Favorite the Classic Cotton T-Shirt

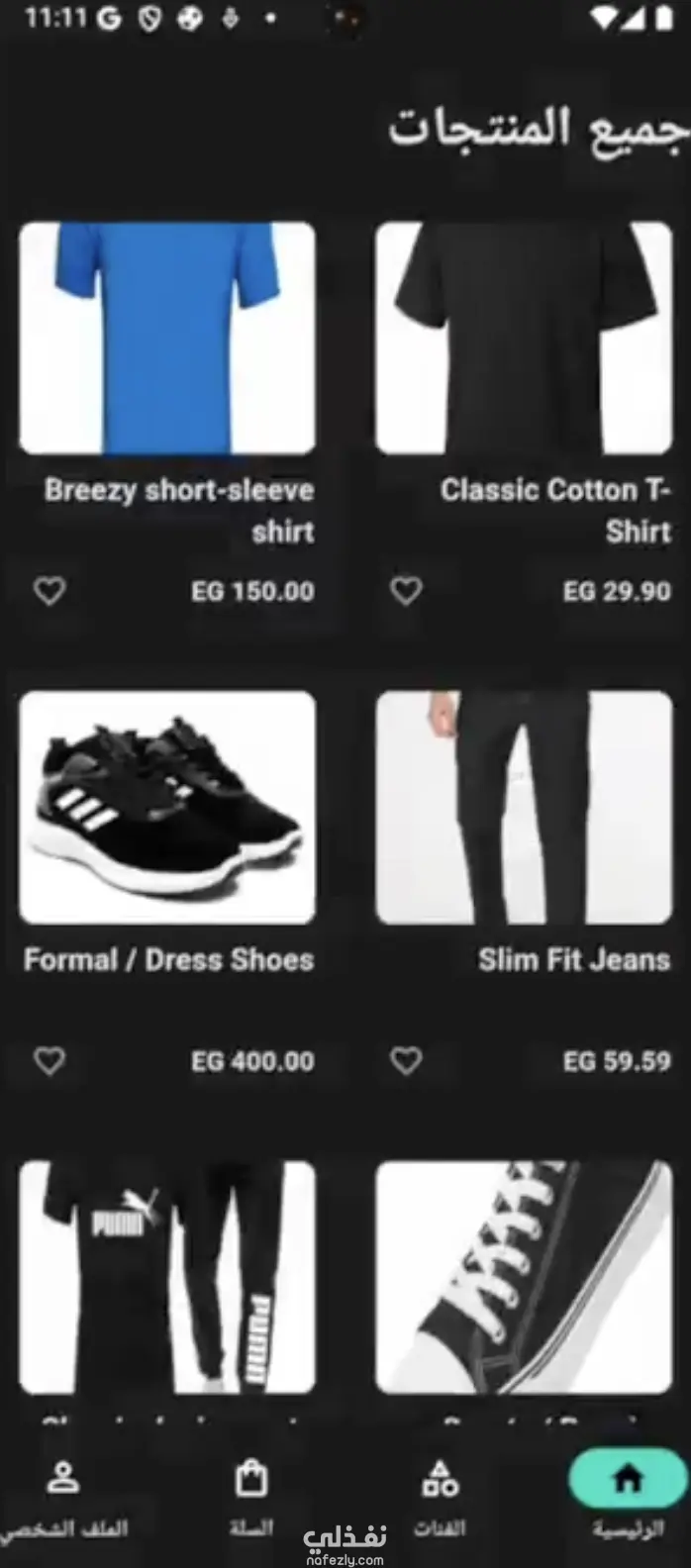[406, 591]
